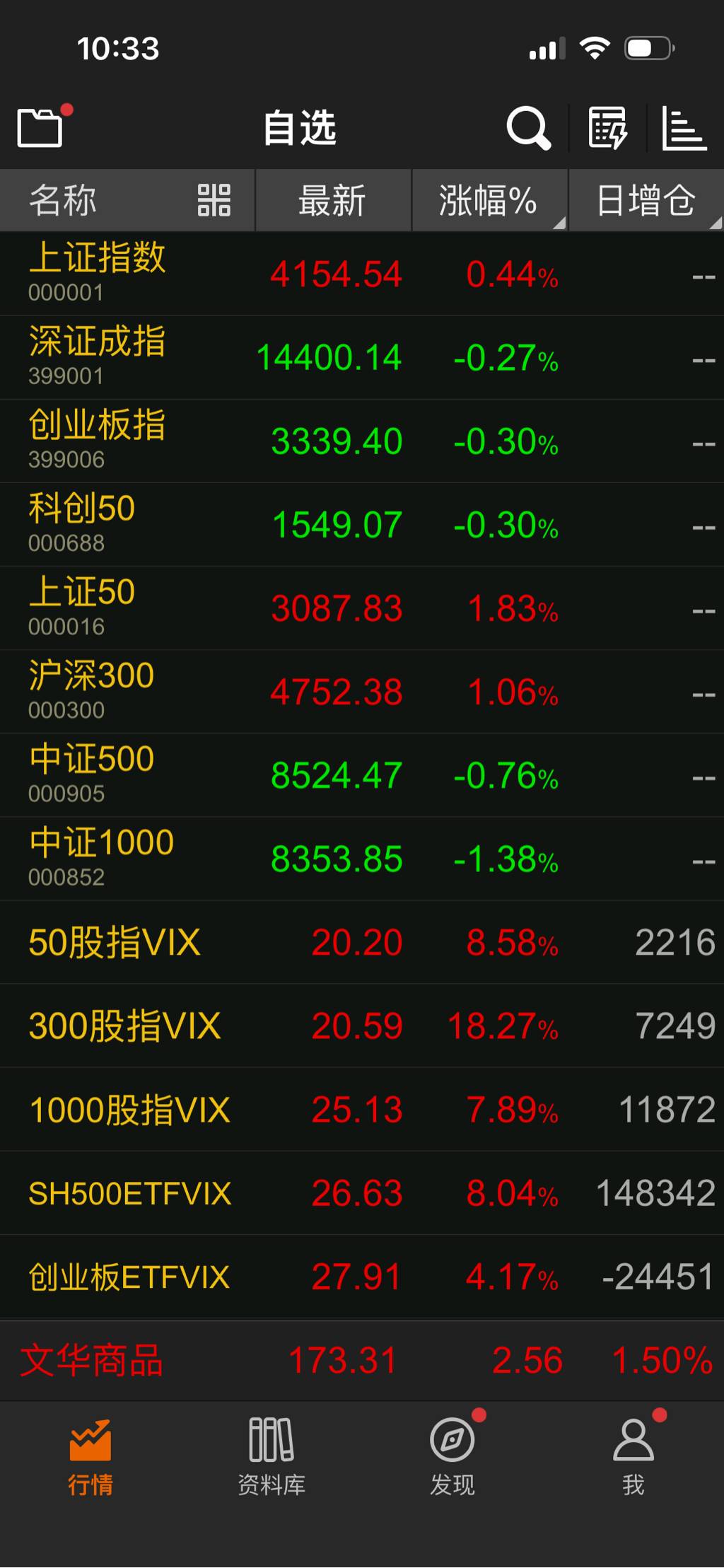View 沪深300 details
Screen dimensions: 724x1568
(361, 691)
